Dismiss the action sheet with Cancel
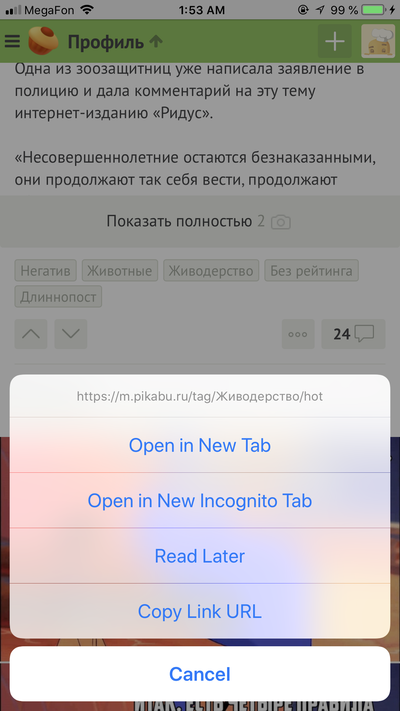The width and height of the screenshot is (400, 711). pos(200,674)
